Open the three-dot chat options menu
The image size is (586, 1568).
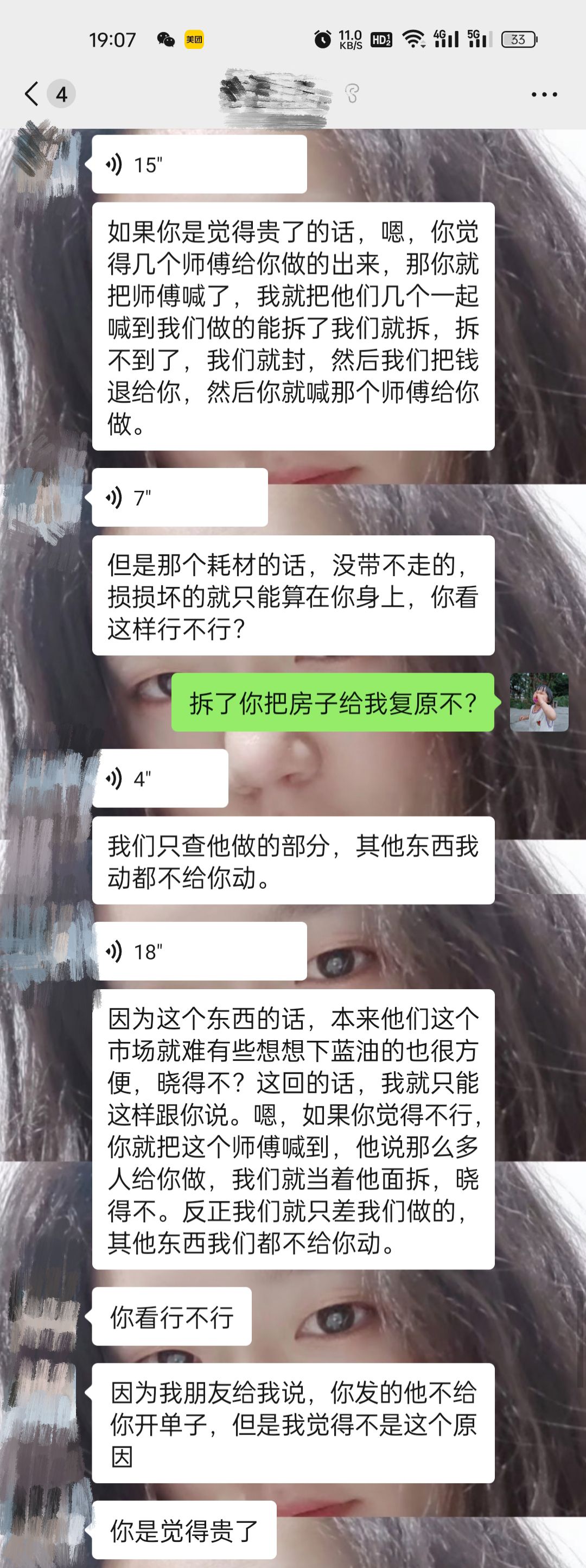(543, 94)
